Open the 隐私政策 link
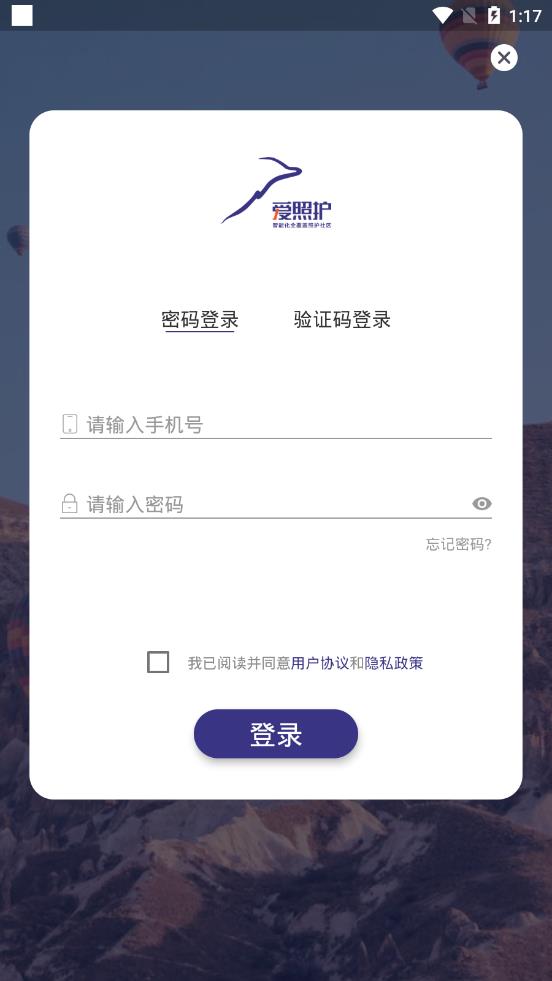The height and width of the screenshot is (981, 552). pyautogui.click(x=394, y=663)
